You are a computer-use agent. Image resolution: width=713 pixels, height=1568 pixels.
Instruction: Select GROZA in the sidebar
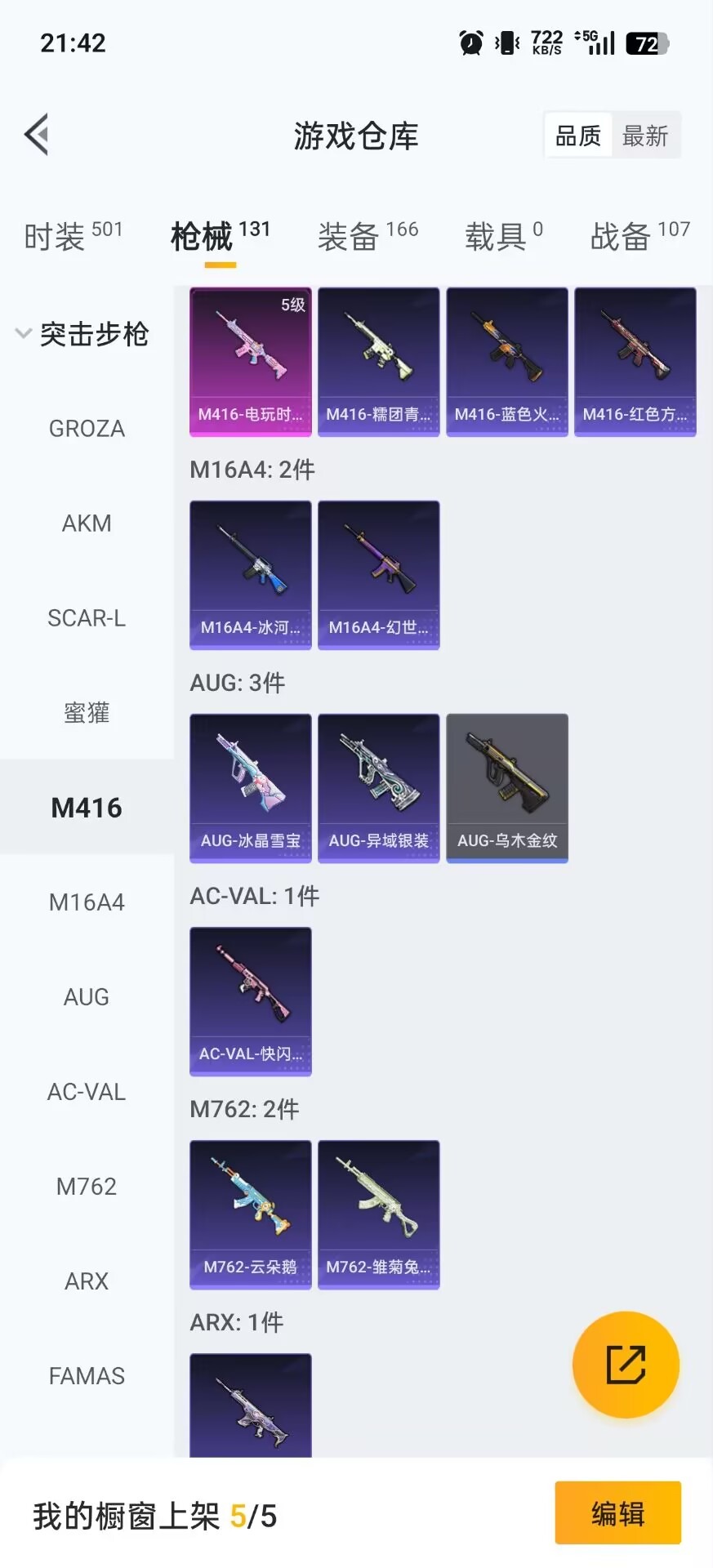pyautogui.click(x=87, y=429)
